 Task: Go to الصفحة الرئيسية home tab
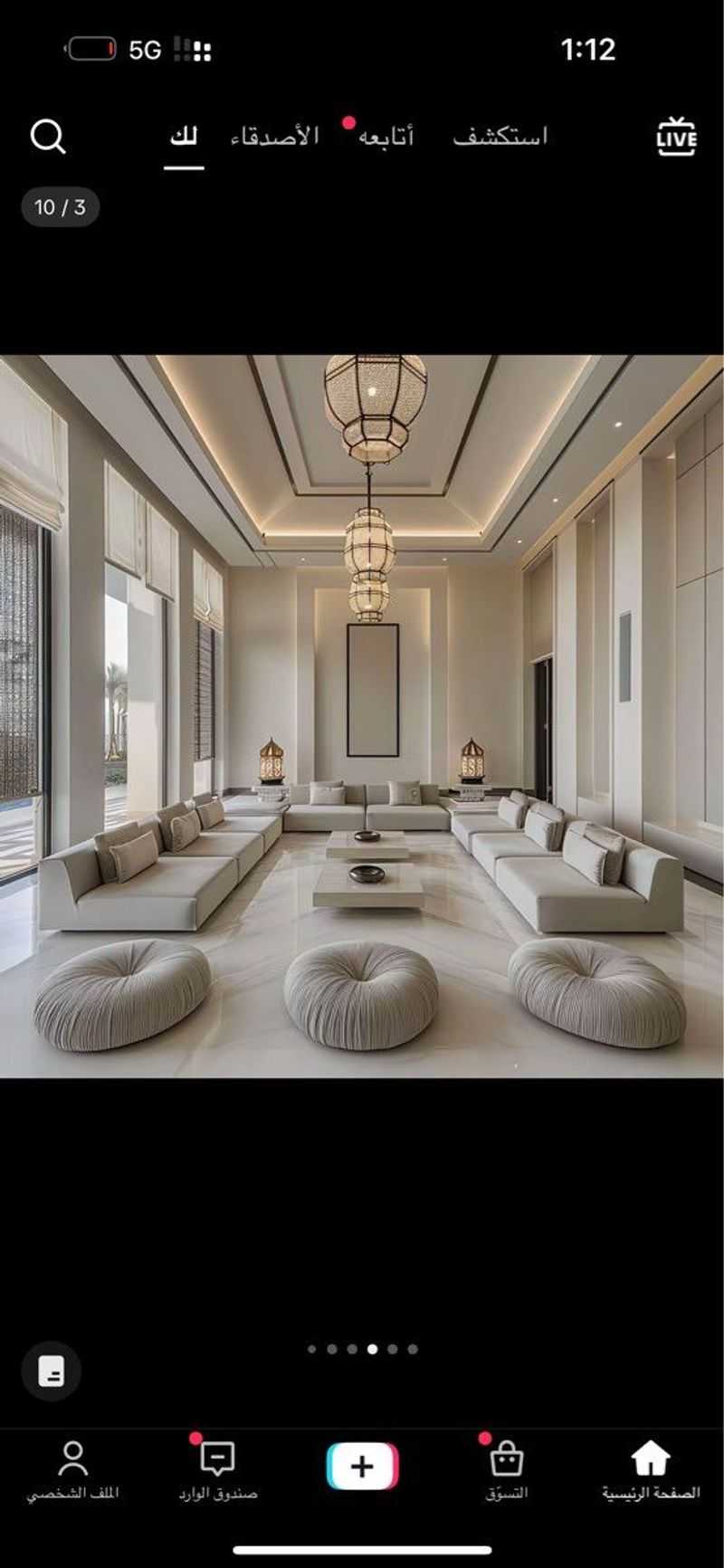pyautogui.click(x=651, y=1470)
